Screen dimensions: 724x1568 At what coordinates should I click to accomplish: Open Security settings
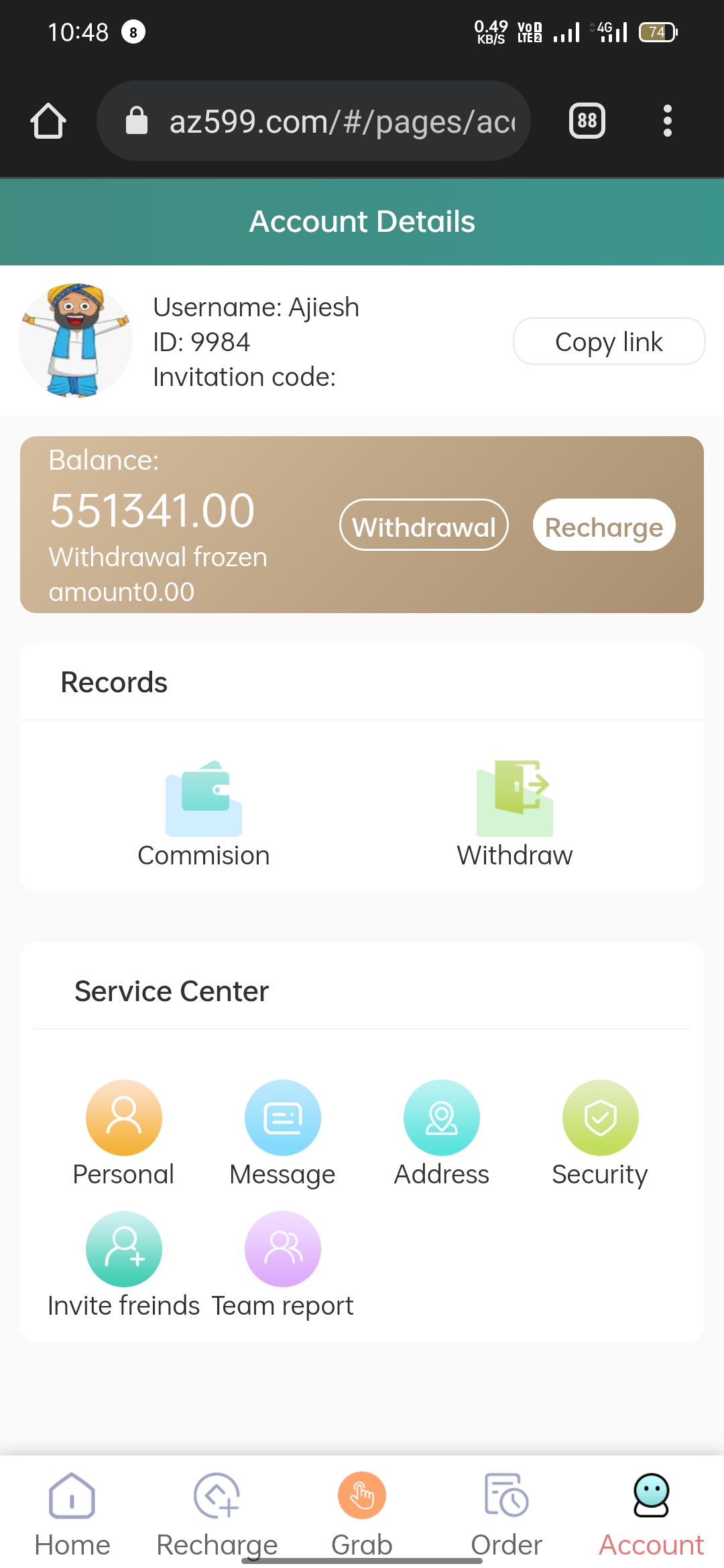pos(600,1131)
